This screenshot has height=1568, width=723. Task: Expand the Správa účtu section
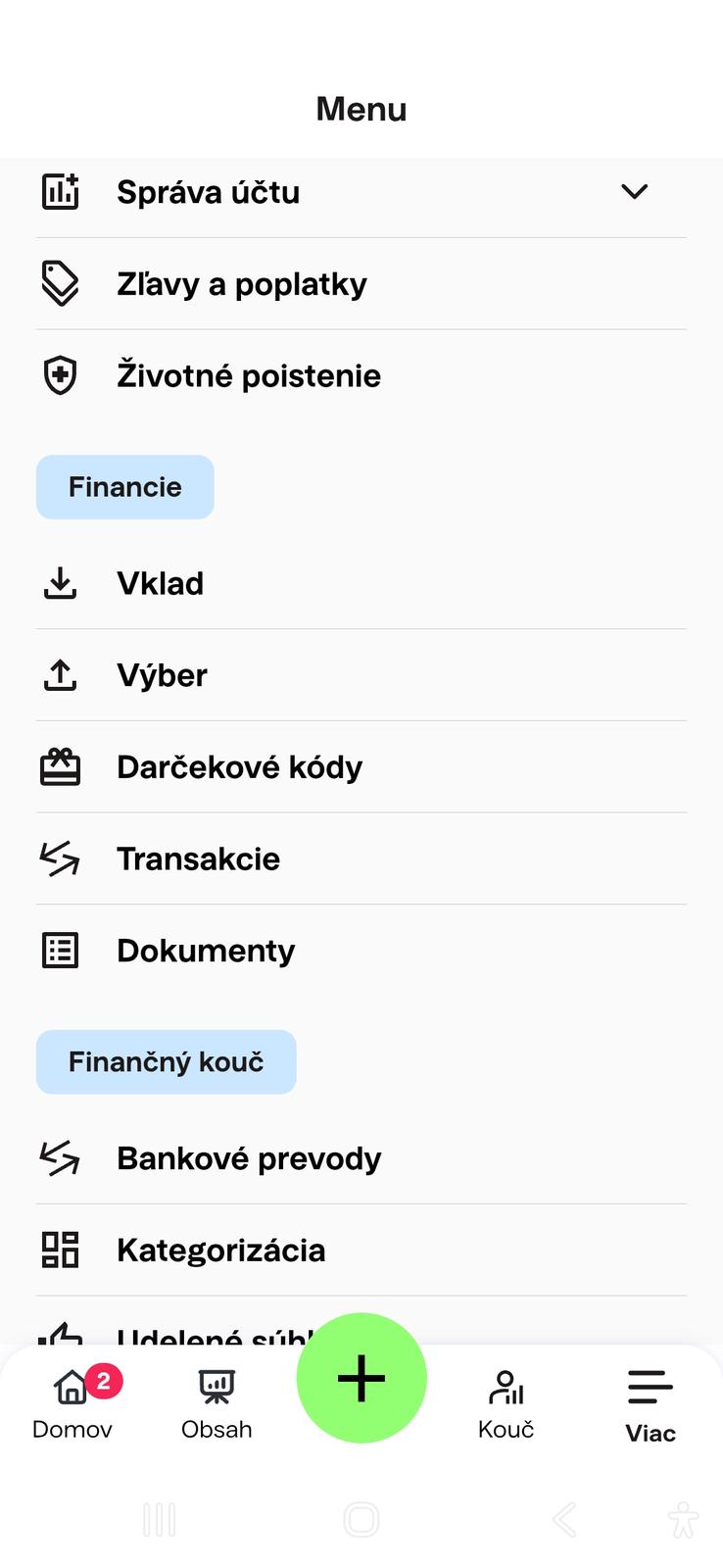(x=634, y=192)
